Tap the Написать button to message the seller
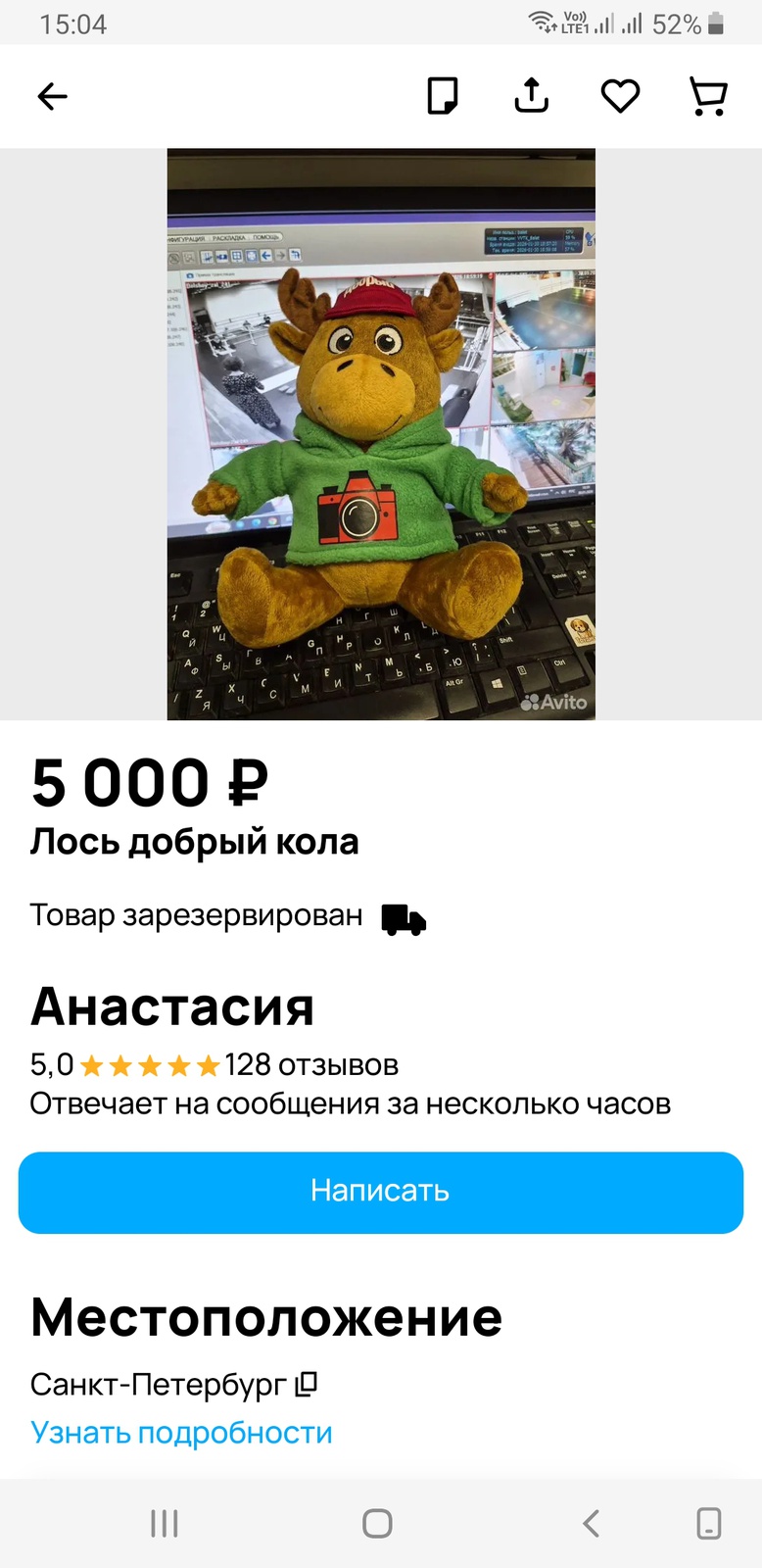 coord(381,1192)
